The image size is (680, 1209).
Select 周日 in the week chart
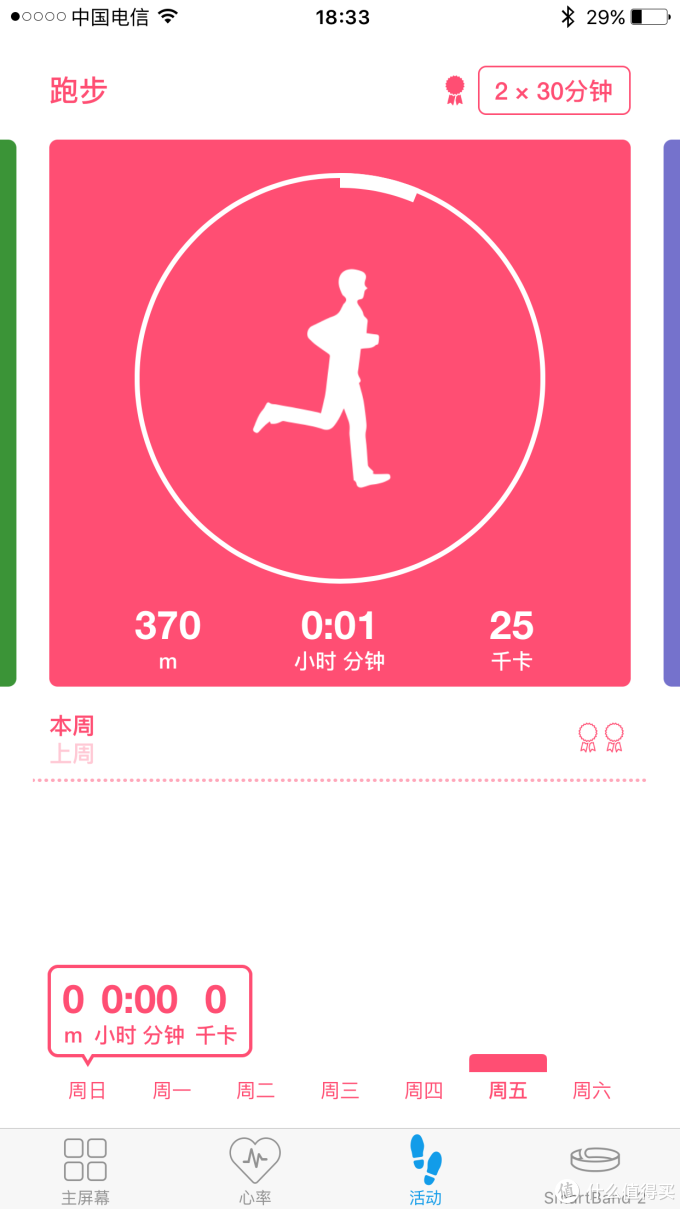tap(87, 1091)
